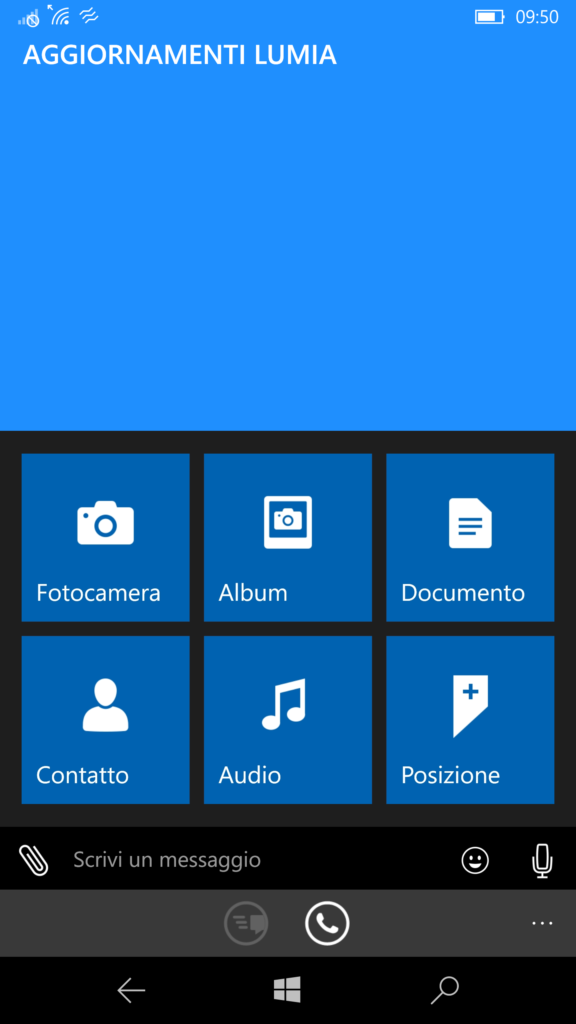Focus the Scrivi un messaggio field
576x1024 pixels.
point(255,859)
